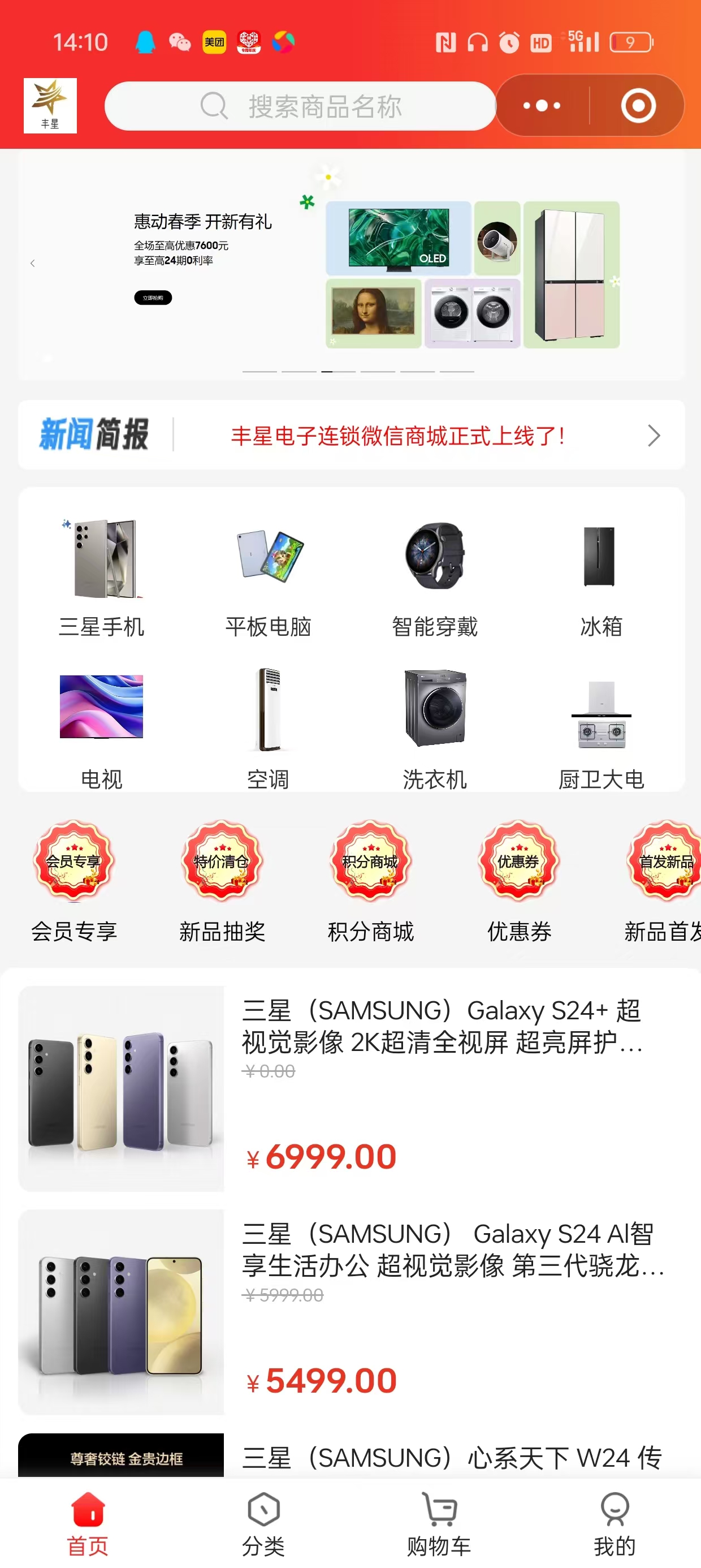Screen dimensions: 701x1568
Task: Open the mini program more options menu
Action: click(542, 106)
